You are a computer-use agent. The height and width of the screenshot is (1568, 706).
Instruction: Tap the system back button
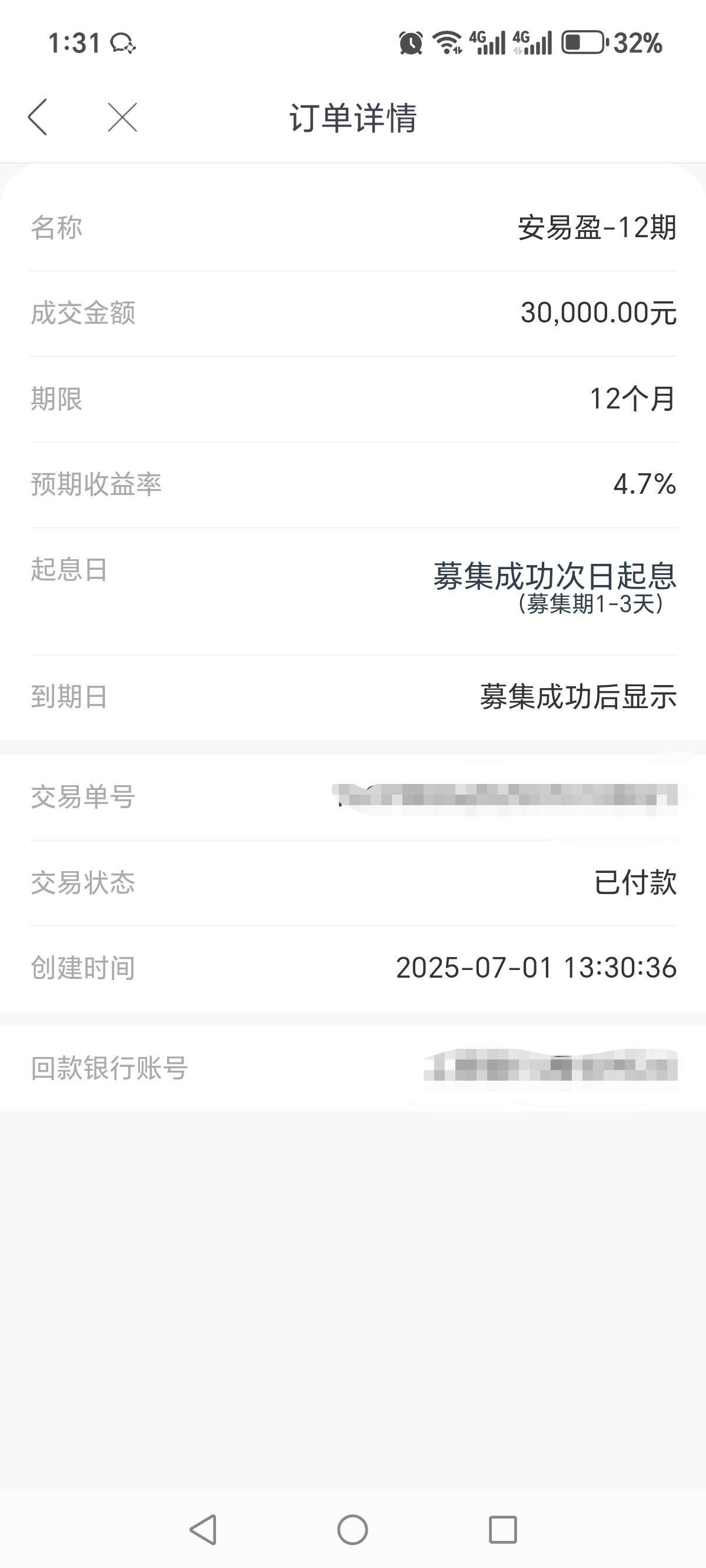pos(204,1530)
